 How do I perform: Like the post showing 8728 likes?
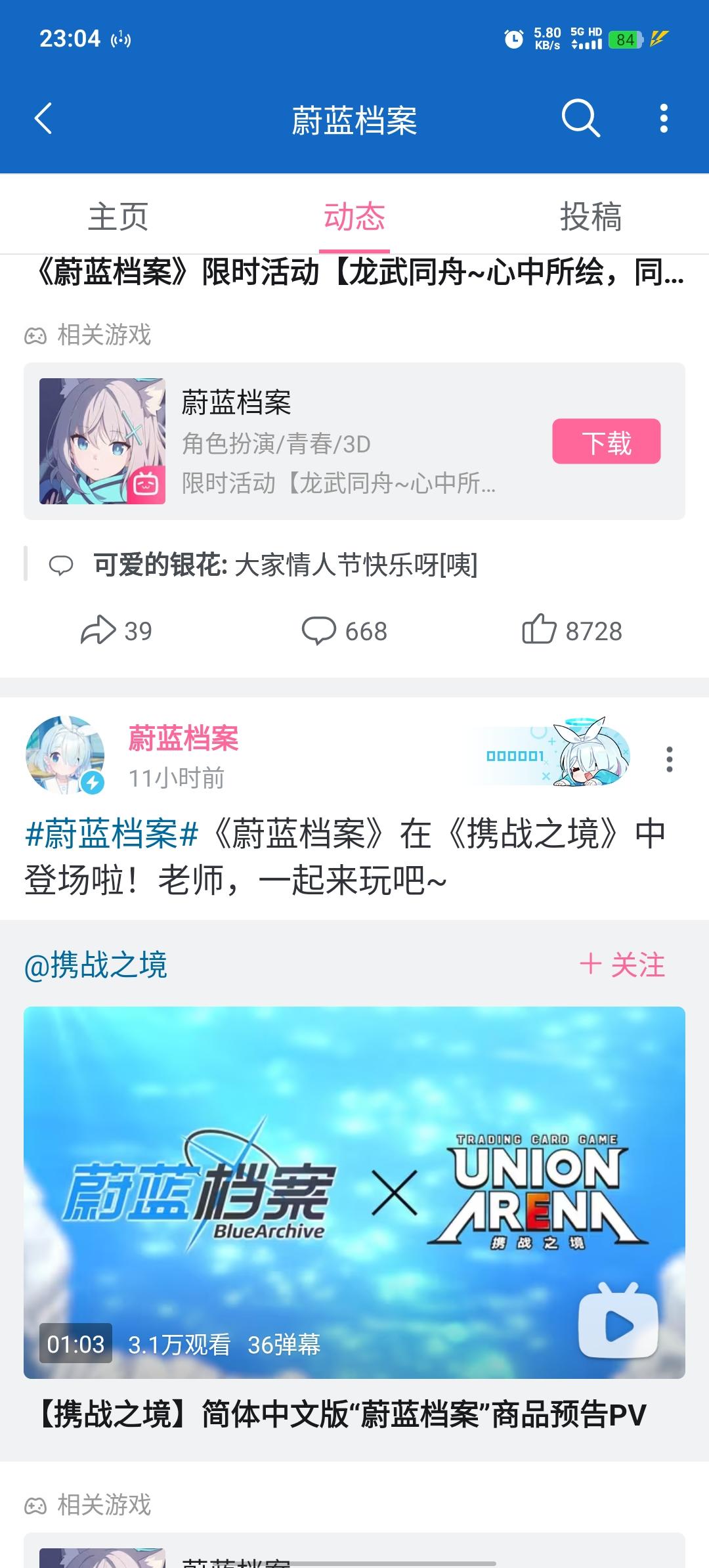[x=537, y=630]
